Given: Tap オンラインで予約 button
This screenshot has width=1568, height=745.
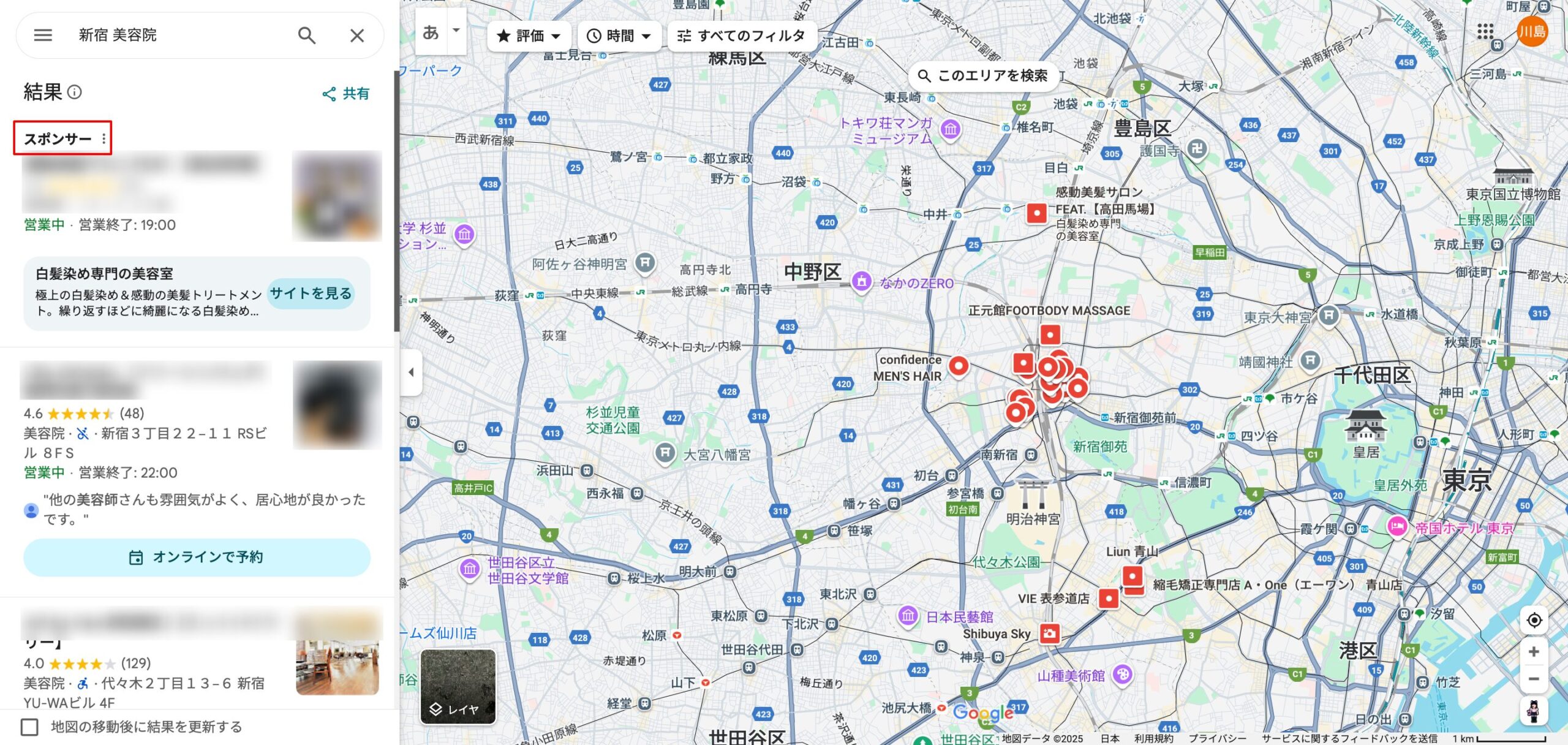Looking at the screenshot, I should pos(197,557).
